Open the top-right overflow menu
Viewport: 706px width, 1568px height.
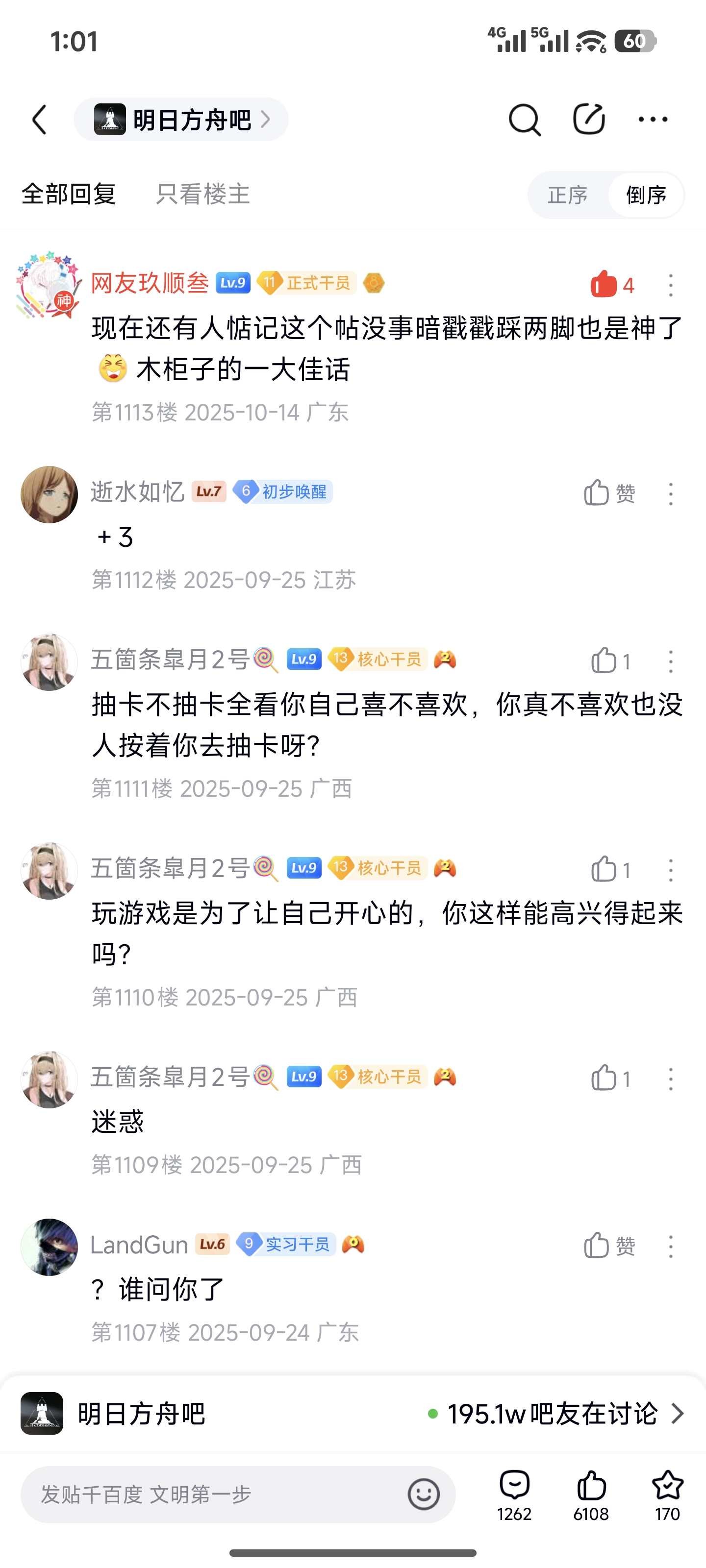pos(653,119)
